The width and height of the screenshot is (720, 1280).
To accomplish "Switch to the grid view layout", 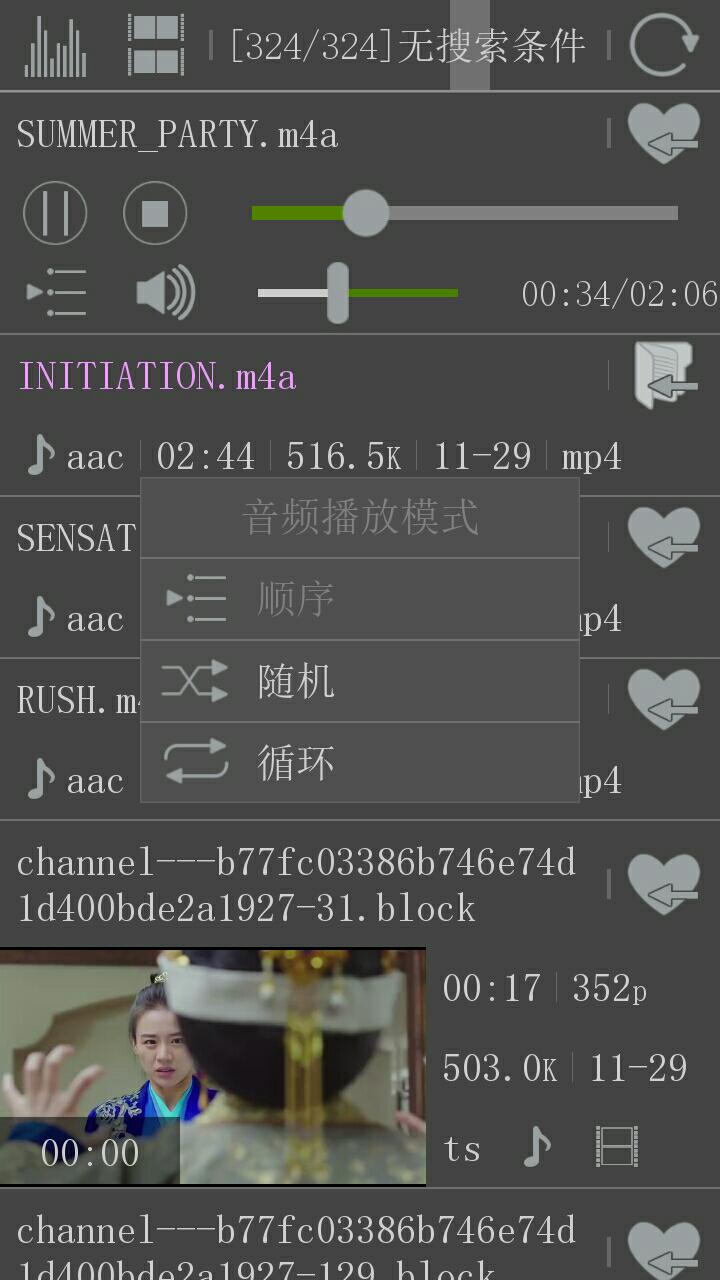I will pyautogui.click(x=156, y=45).
